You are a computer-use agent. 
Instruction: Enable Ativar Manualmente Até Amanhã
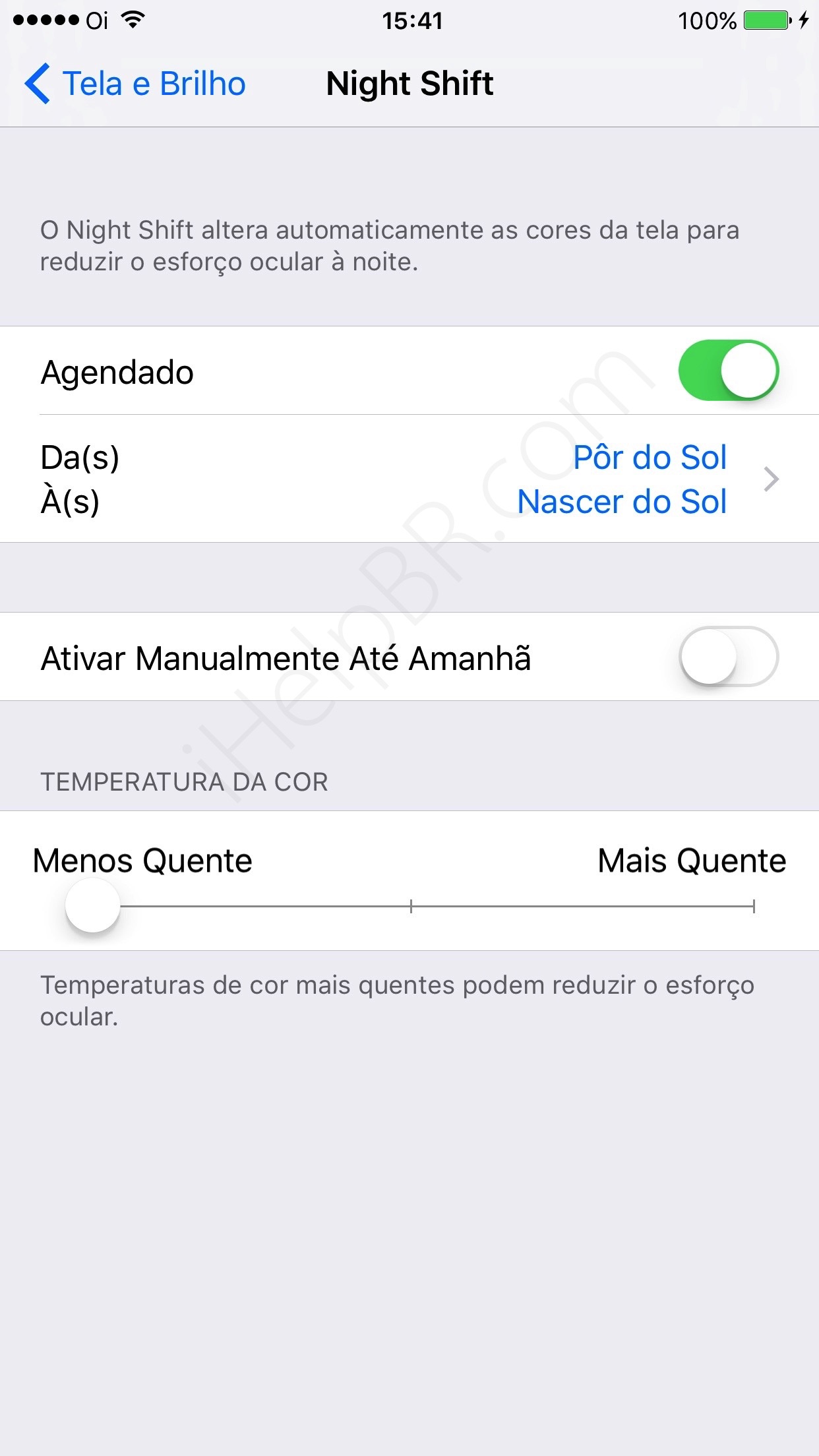click(x=728, y=657)
